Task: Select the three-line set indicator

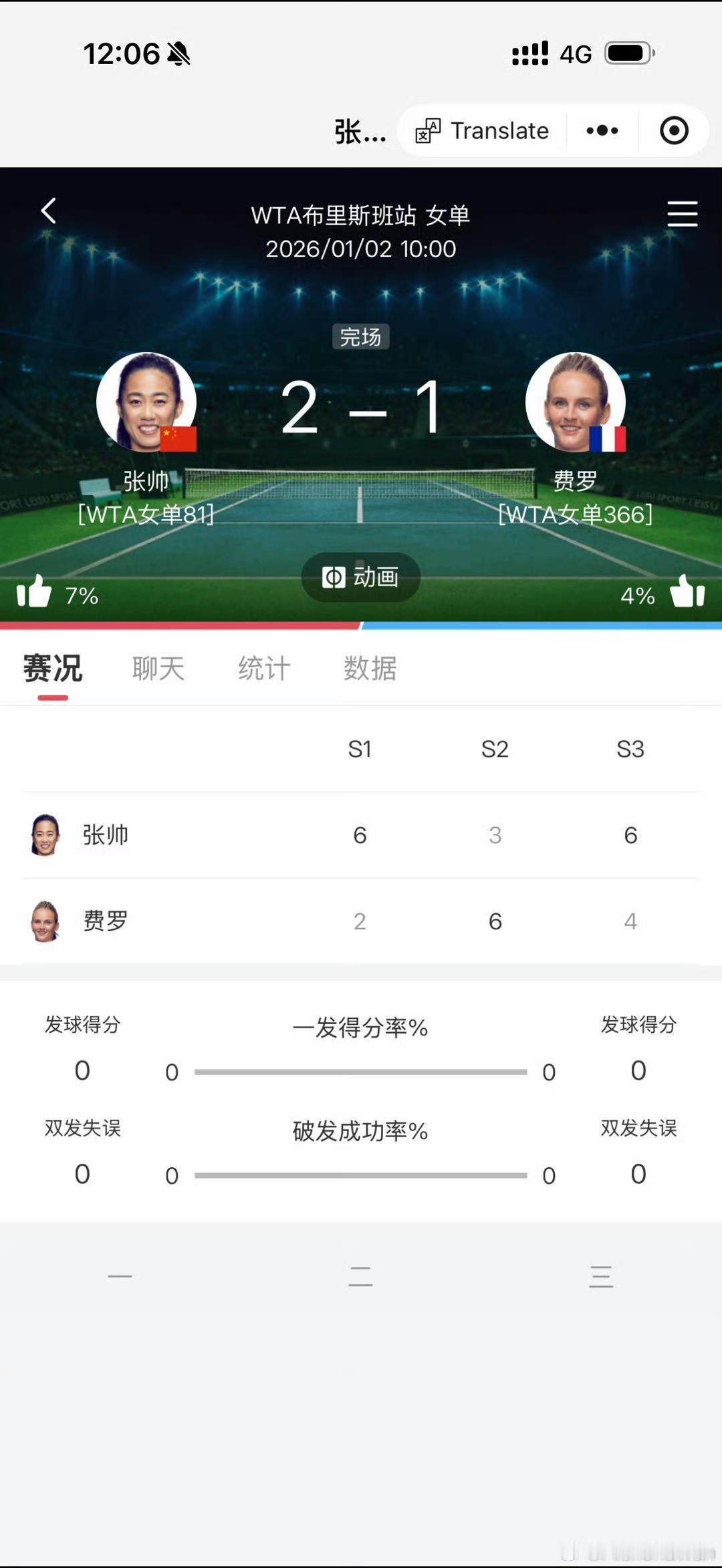Action: coord(601,1276)
